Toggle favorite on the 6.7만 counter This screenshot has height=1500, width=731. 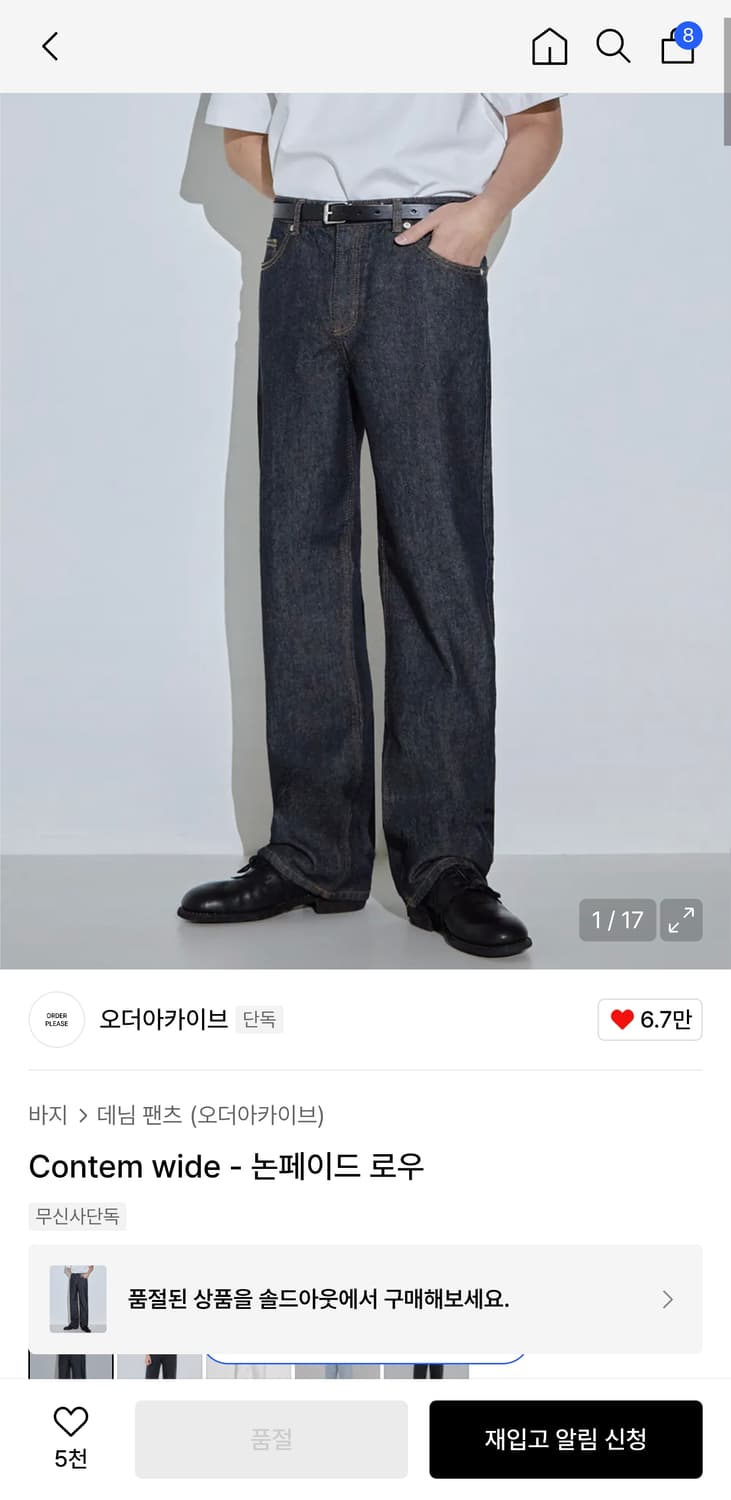[x=649, y=1019]
